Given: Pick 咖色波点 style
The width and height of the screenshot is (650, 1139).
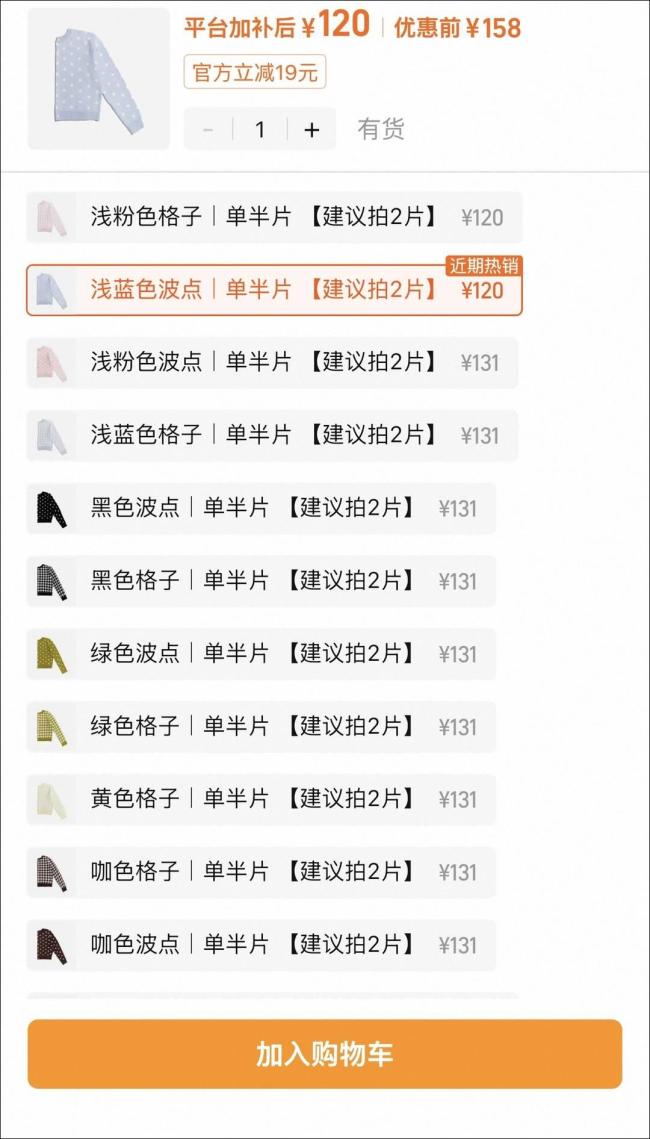Looking at the screenshot, I should click(261, 945).
